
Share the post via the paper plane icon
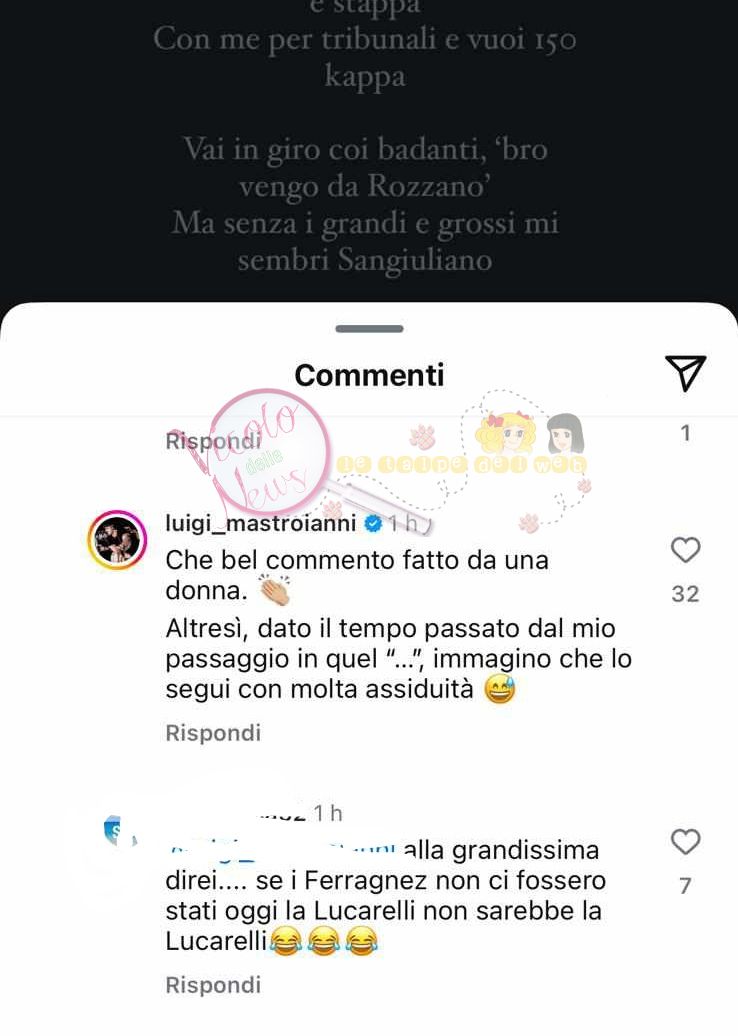click(685, 373)
